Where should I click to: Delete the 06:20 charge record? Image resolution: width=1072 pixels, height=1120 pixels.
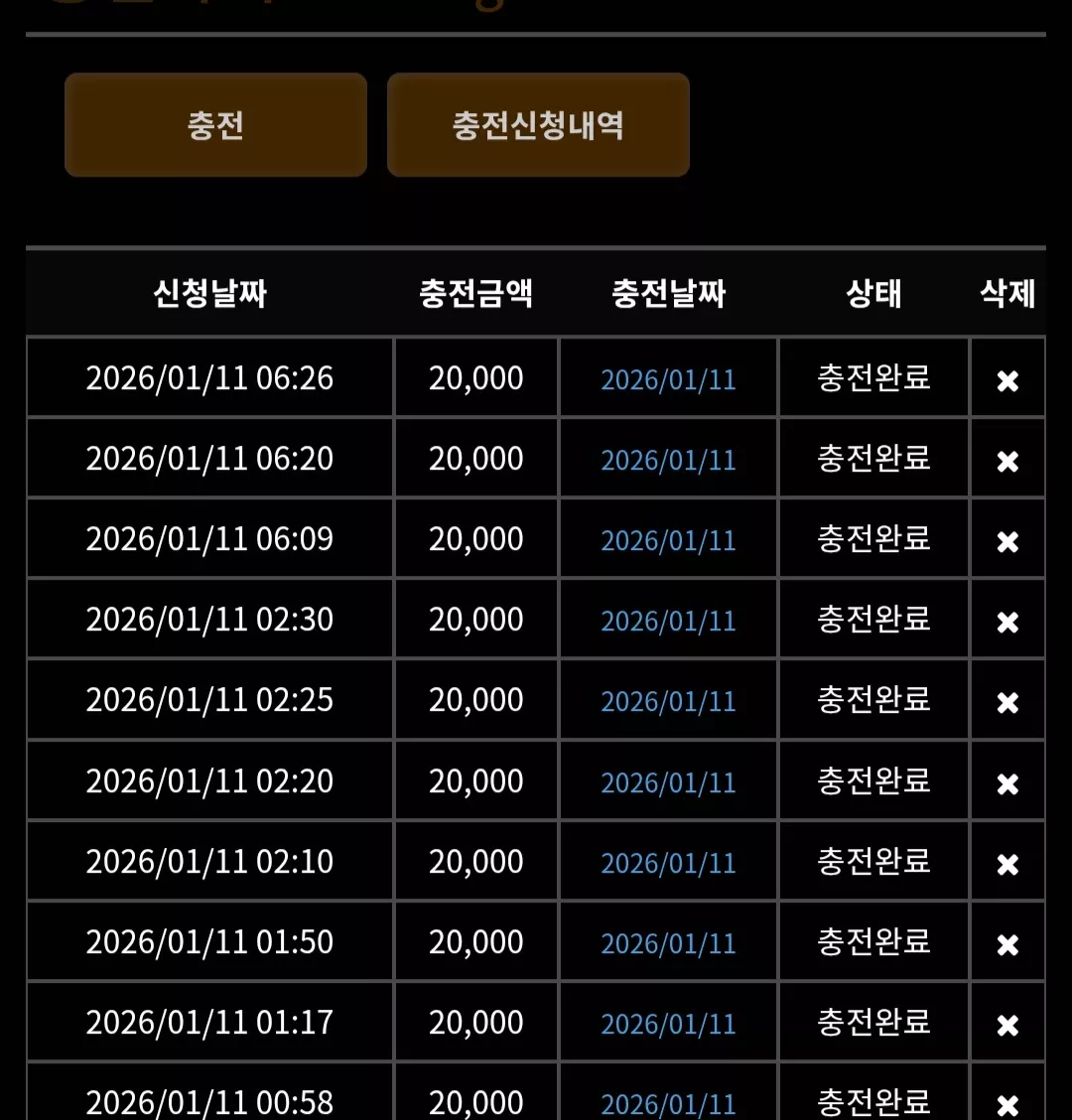1007,462
